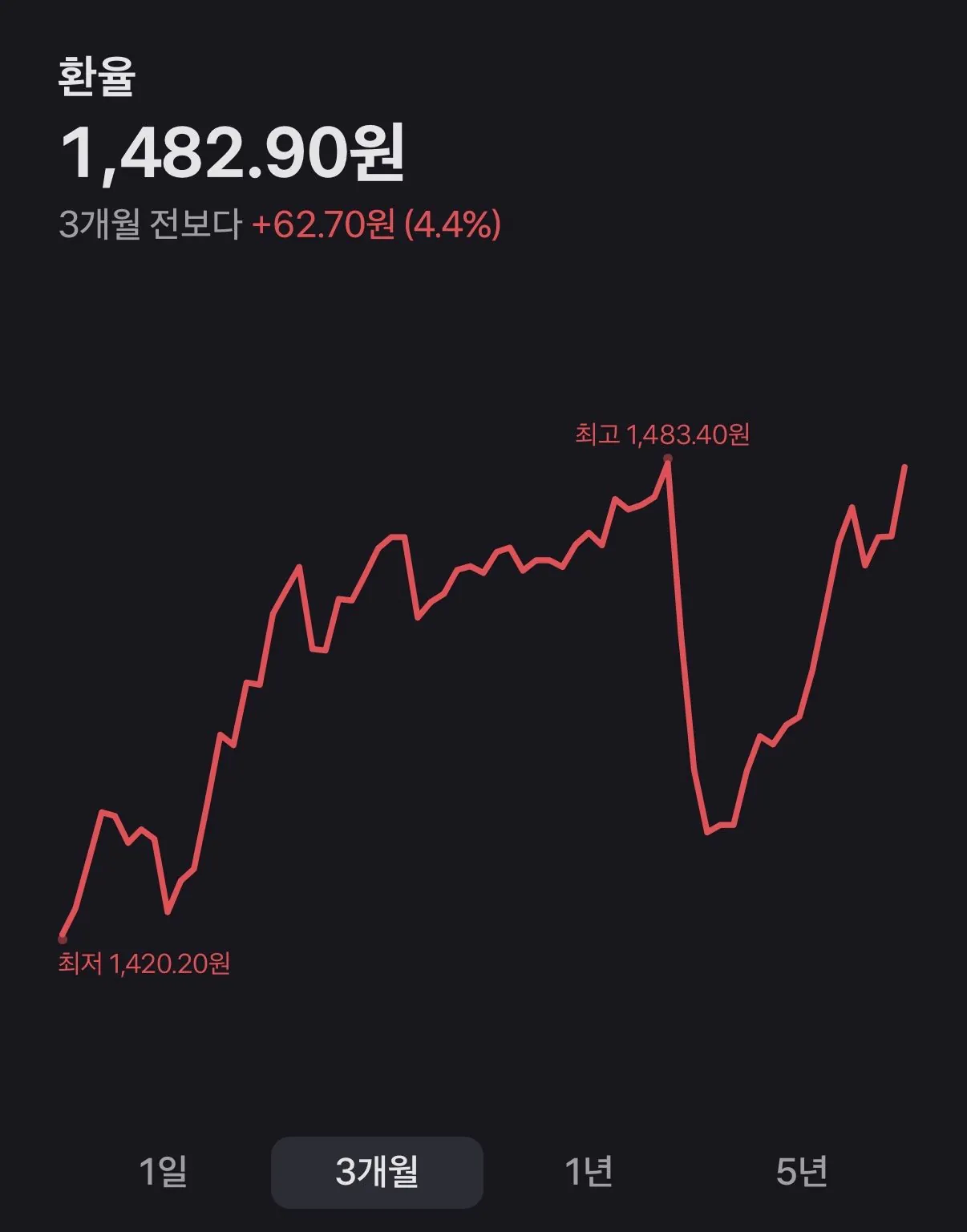The width and height of the screenshot is (967, 1232).
Task: Select the 3개월 period tab
Action: point(377,1171)
